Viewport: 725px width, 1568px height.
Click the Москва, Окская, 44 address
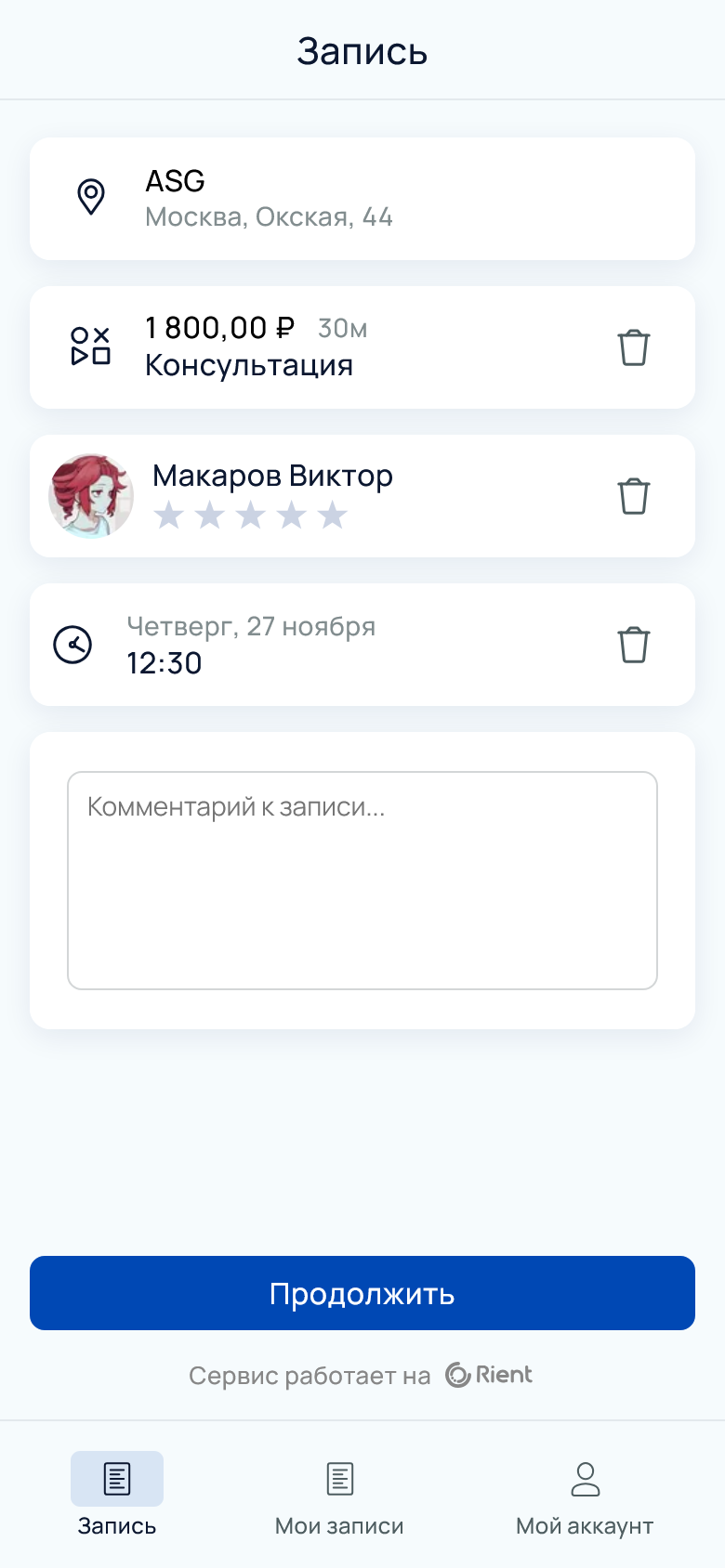(x=270, y=217)
